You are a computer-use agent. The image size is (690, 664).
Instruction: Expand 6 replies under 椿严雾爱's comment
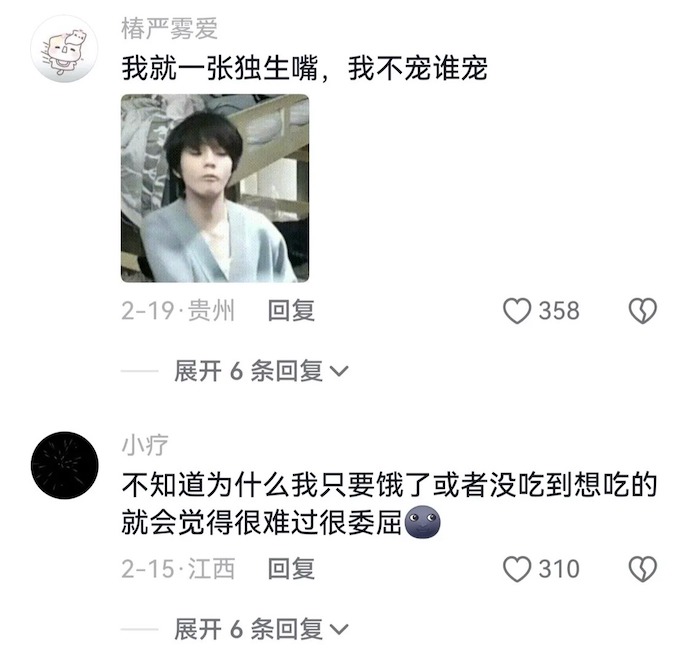(260, 371)
